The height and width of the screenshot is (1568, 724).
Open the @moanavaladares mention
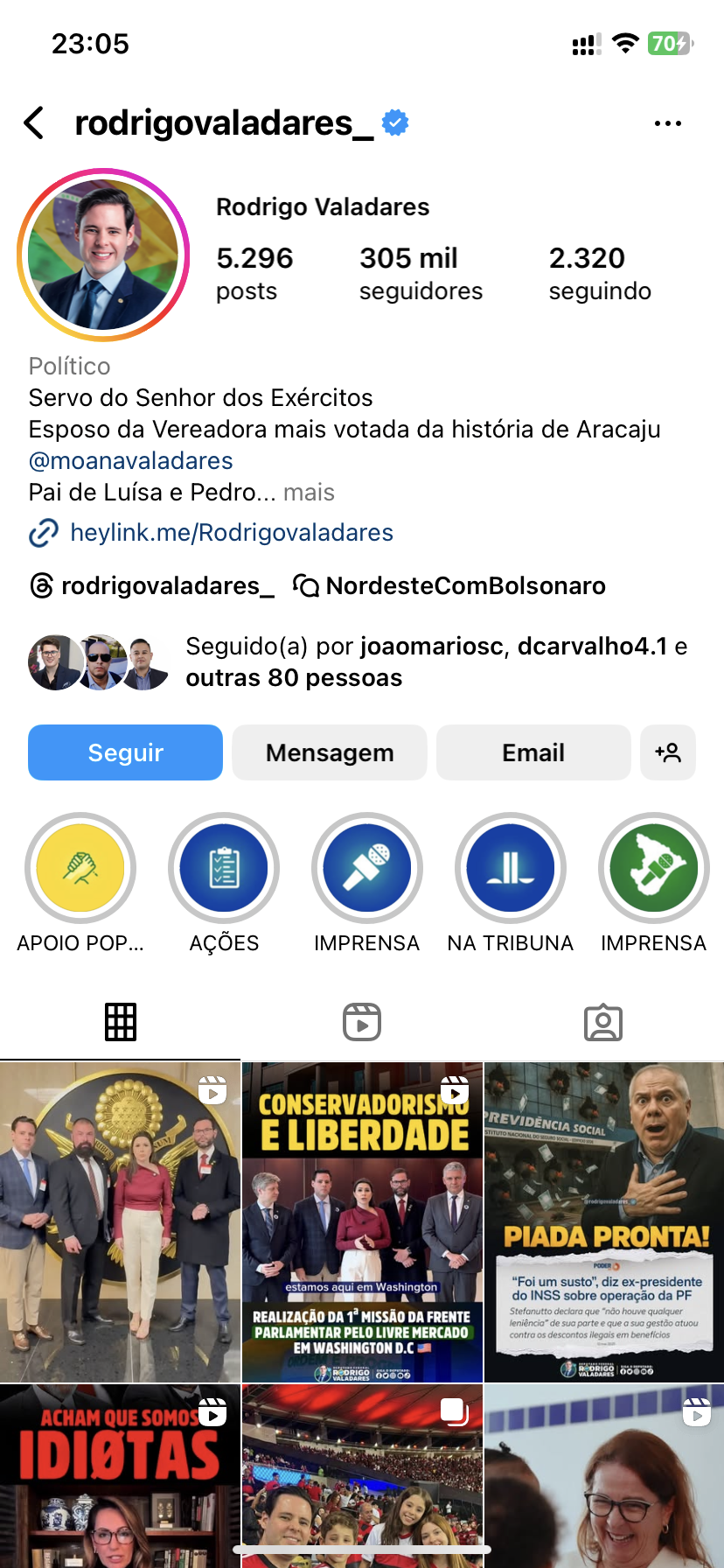130,461
